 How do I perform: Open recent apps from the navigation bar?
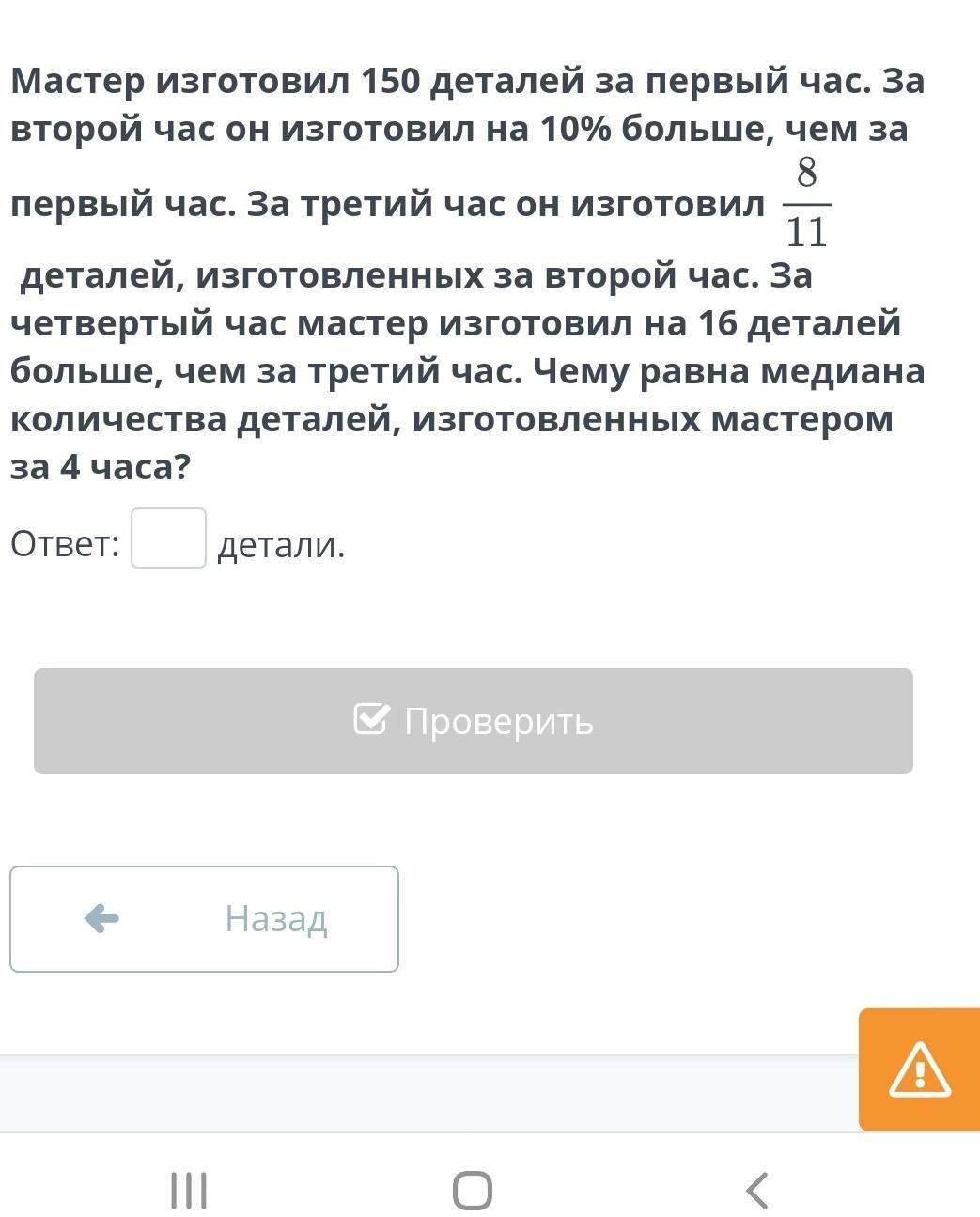pyautogui.click(x=189, y=1191)
